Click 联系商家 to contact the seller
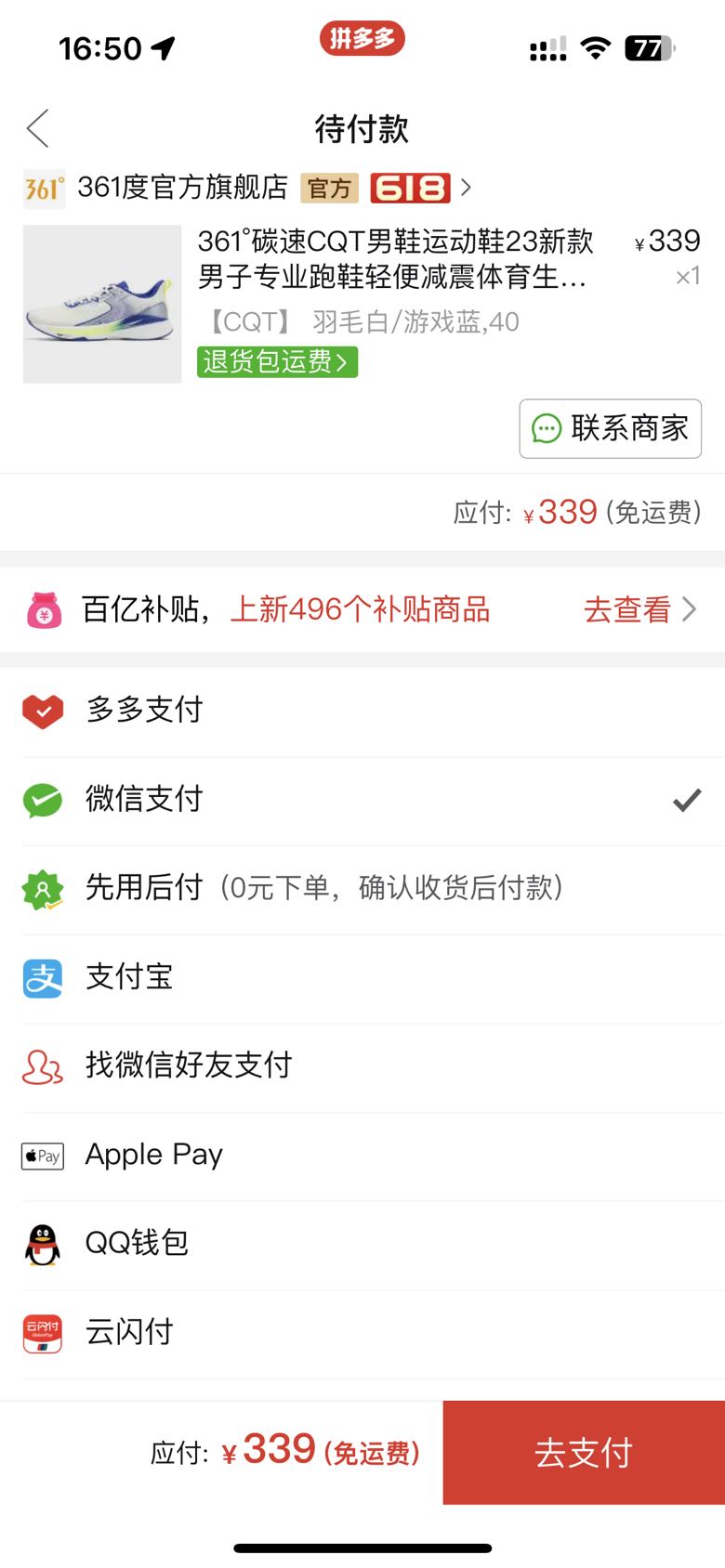 tap(611, 428)
